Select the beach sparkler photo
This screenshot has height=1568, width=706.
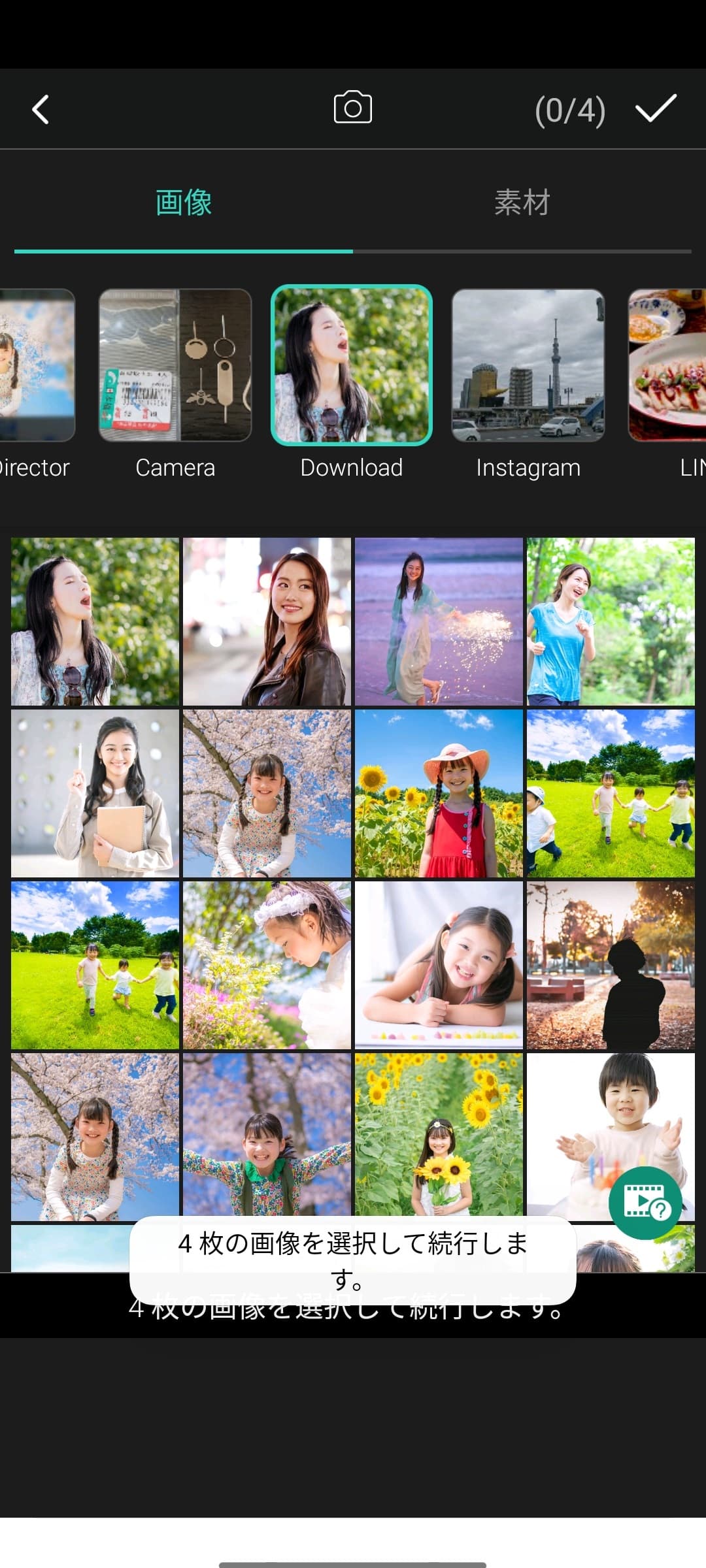(439, 621)
